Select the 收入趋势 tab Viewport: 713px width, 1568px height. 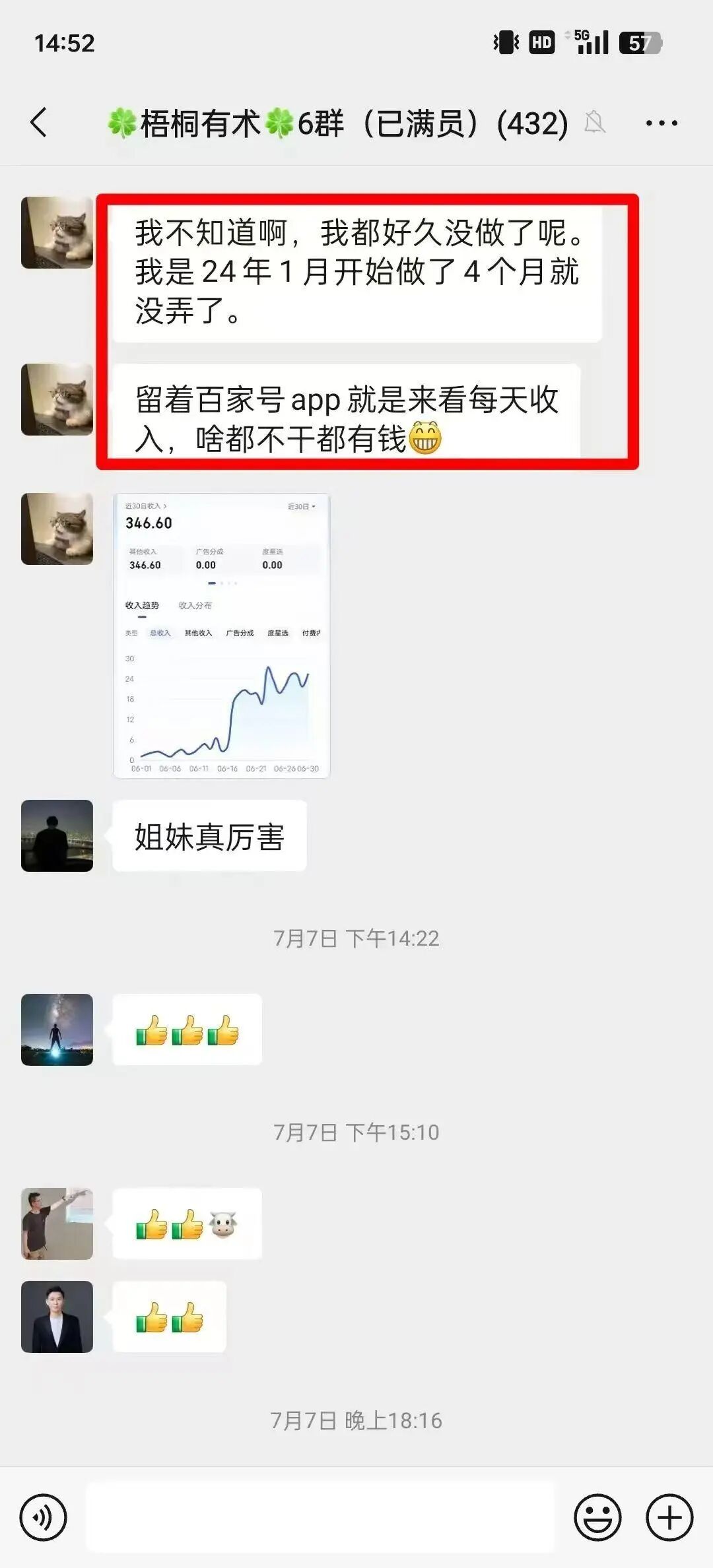(143, 605)
